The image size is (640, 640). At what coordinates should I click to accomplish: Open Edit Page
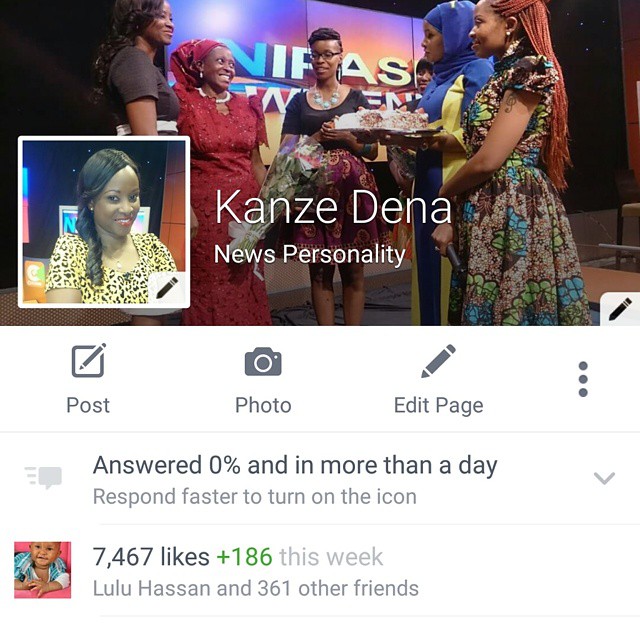point(438,379)
